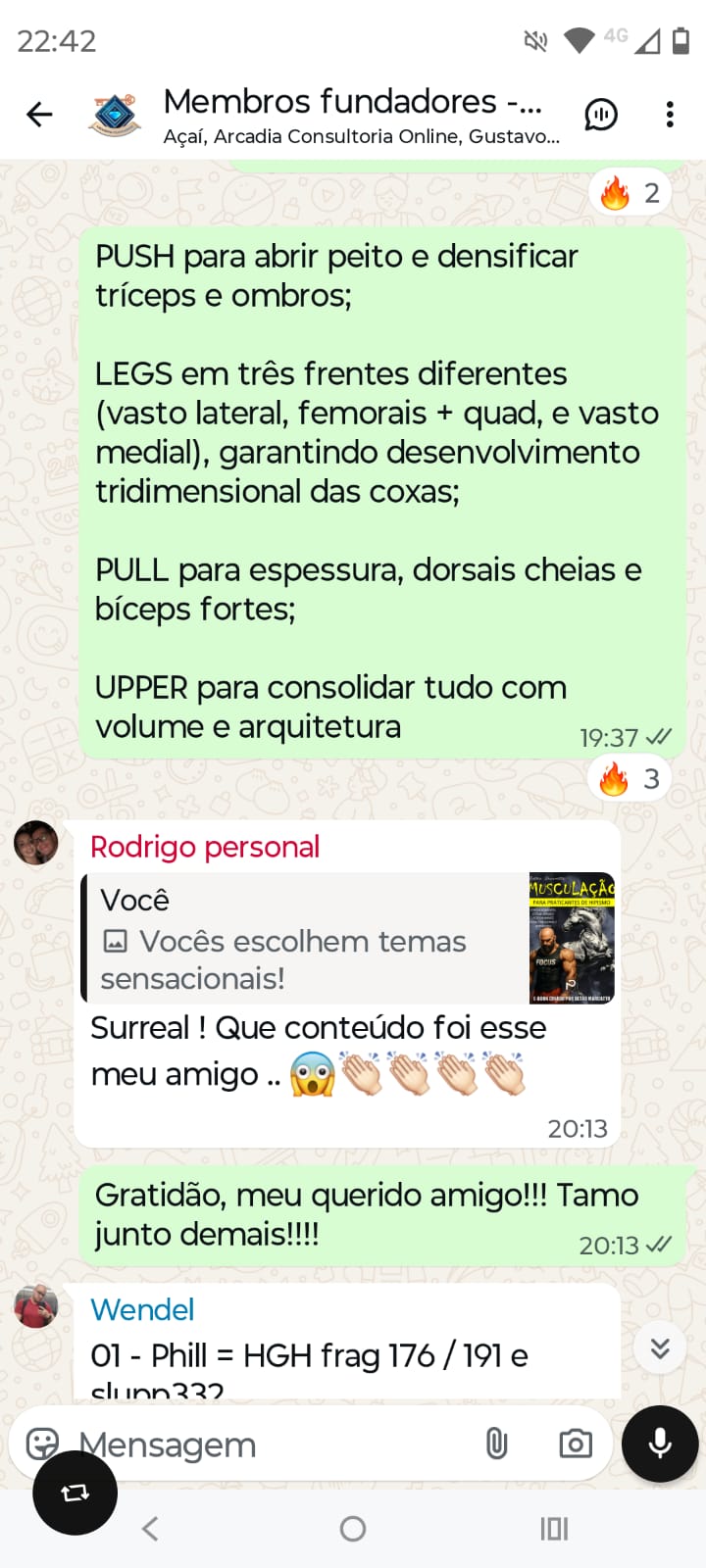The image size is (706, 1568).
Task: Tap the system home button
Action: pyautogui.click(x=353, y=1529)
